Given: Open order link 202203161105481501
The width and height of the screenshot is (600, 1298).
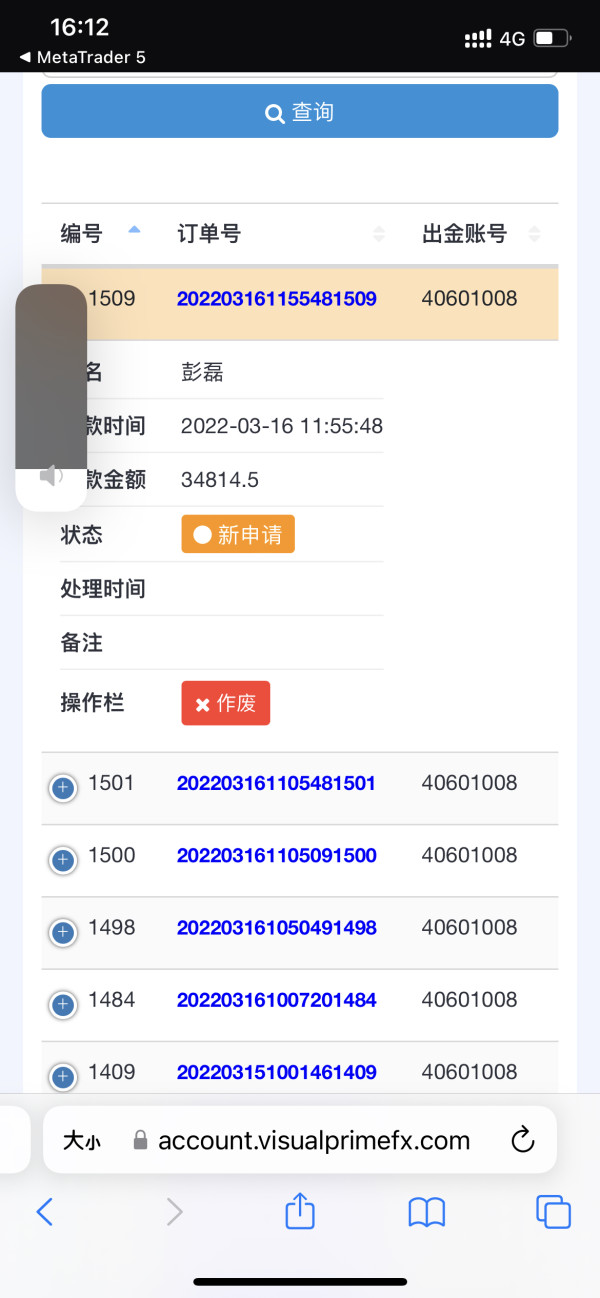Looking at the screenshot, I should point(277,783).
